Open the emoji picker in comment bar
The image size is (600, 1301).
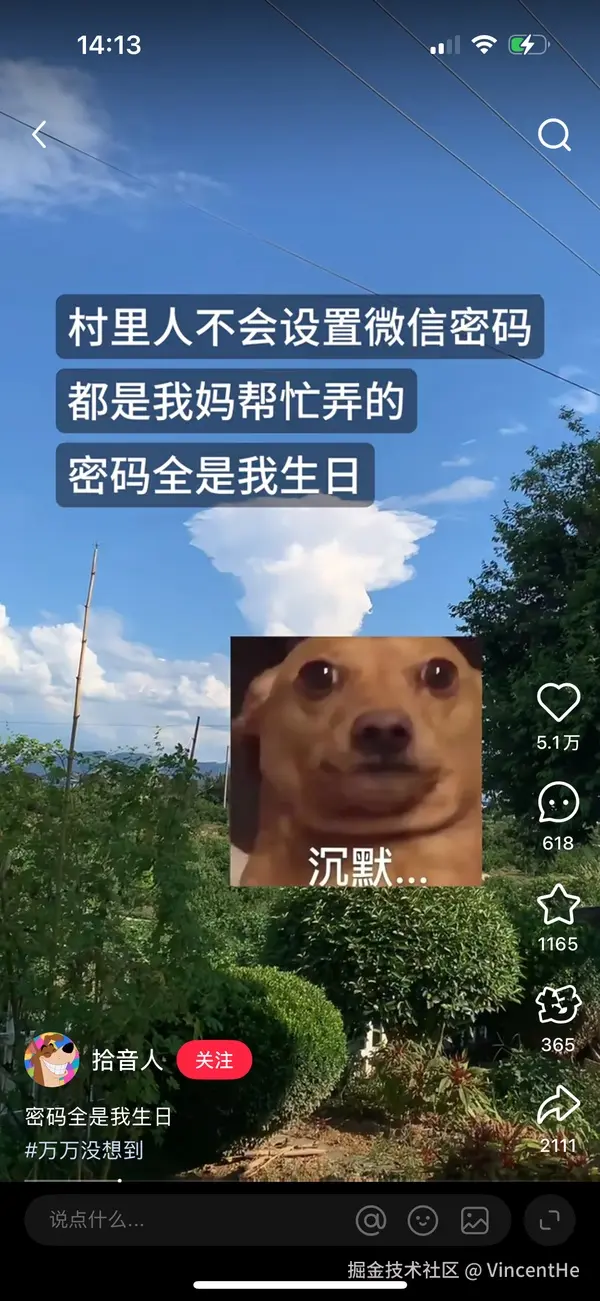point(423,1219)
